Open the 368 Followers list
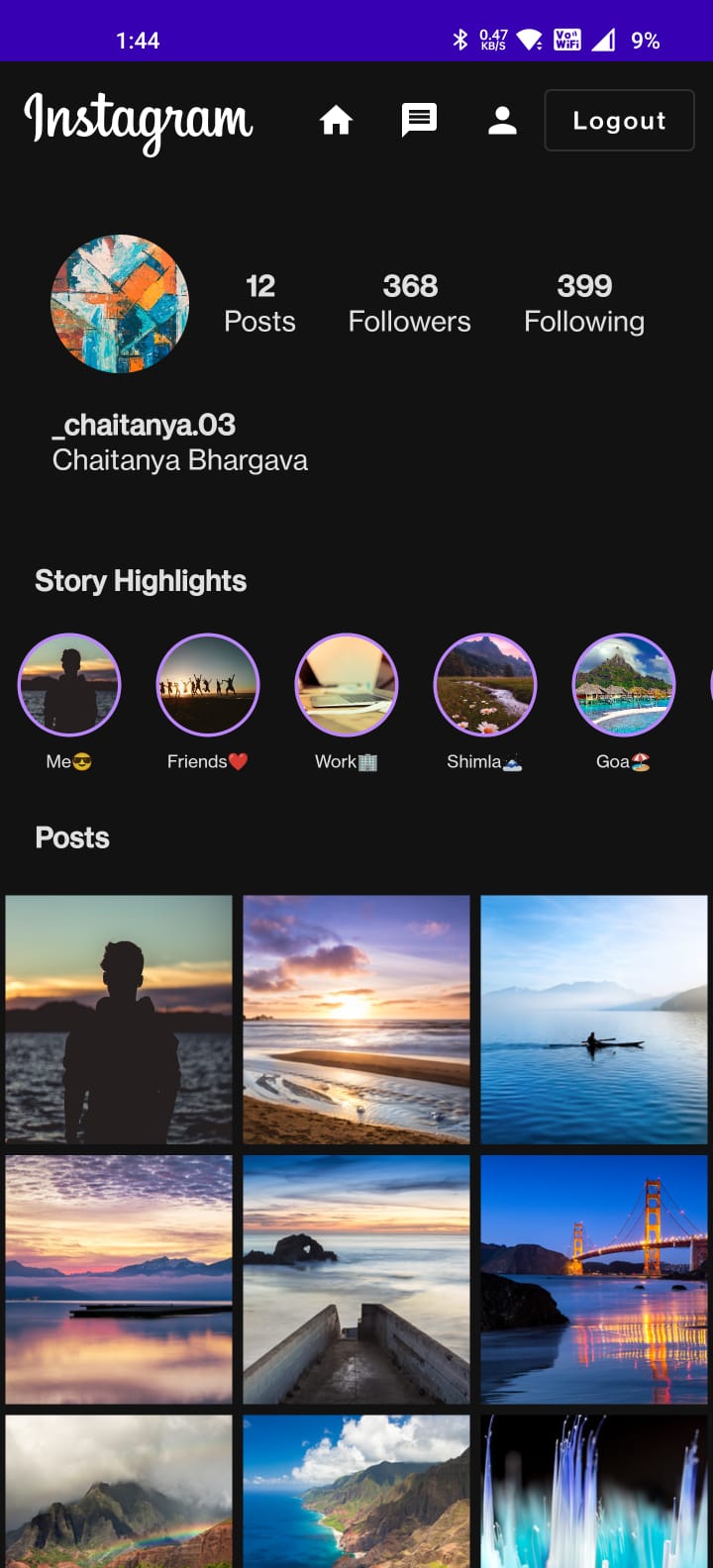This screenshot has height=1568, width=713. [x=410, y=304]
